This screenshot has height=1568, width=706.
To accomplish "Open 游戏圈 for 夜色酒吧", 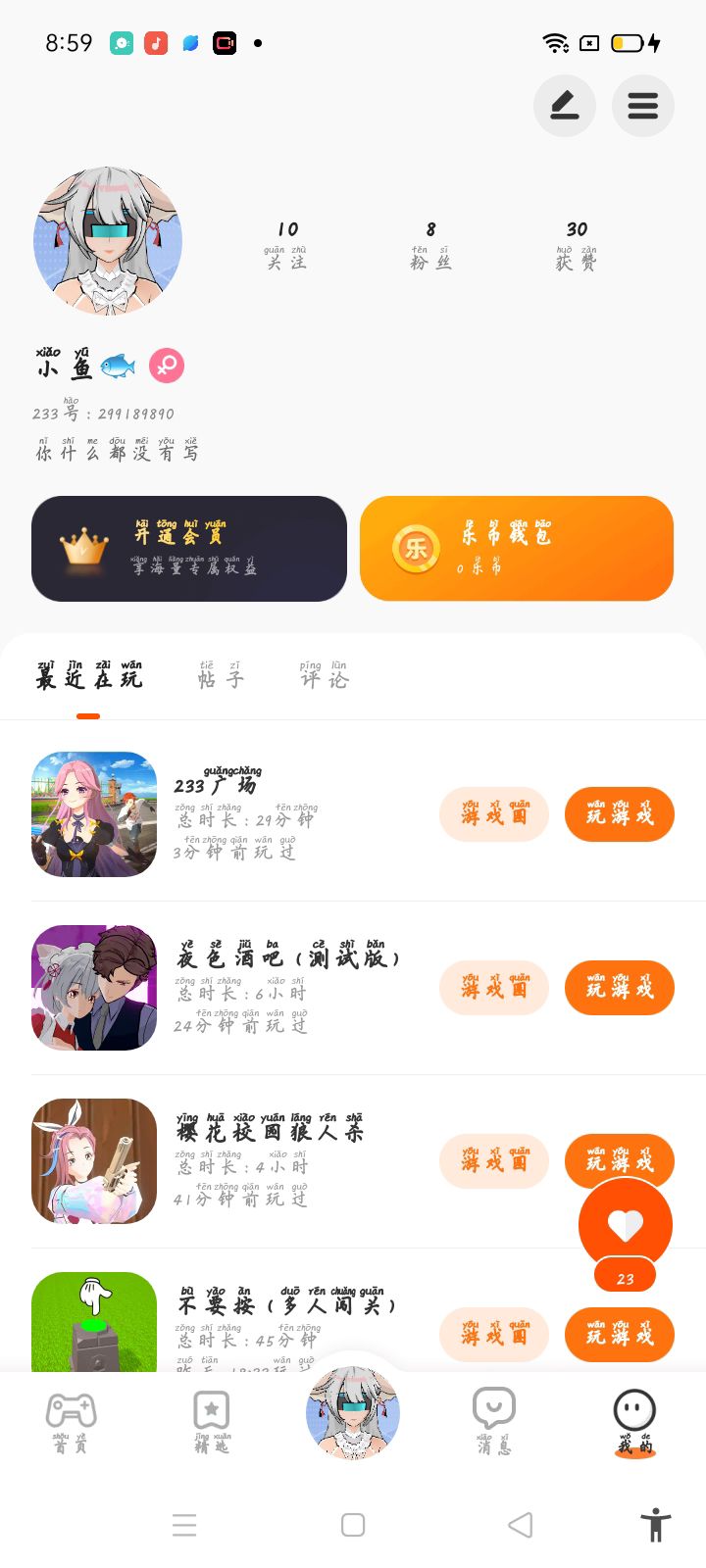I will click(x=494, y=988).
